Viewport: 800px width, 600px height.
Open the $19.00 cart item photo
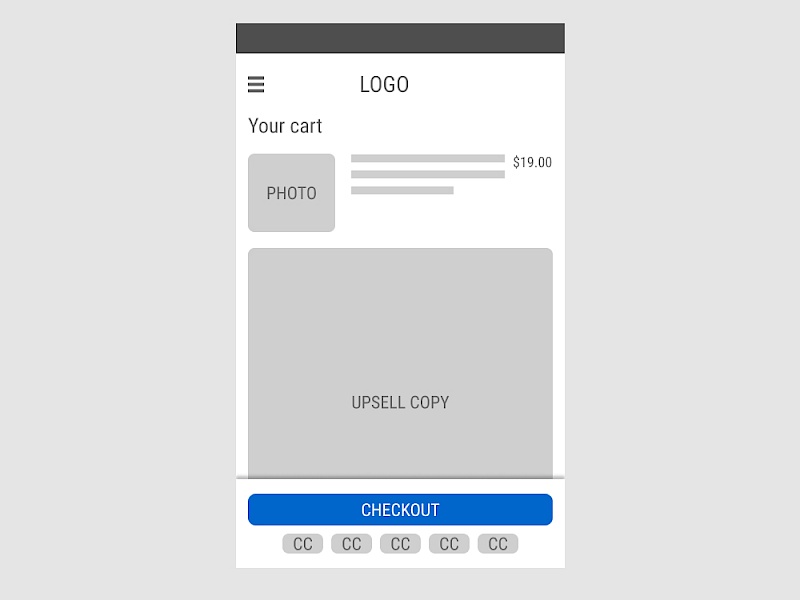(x=291, y=193)
